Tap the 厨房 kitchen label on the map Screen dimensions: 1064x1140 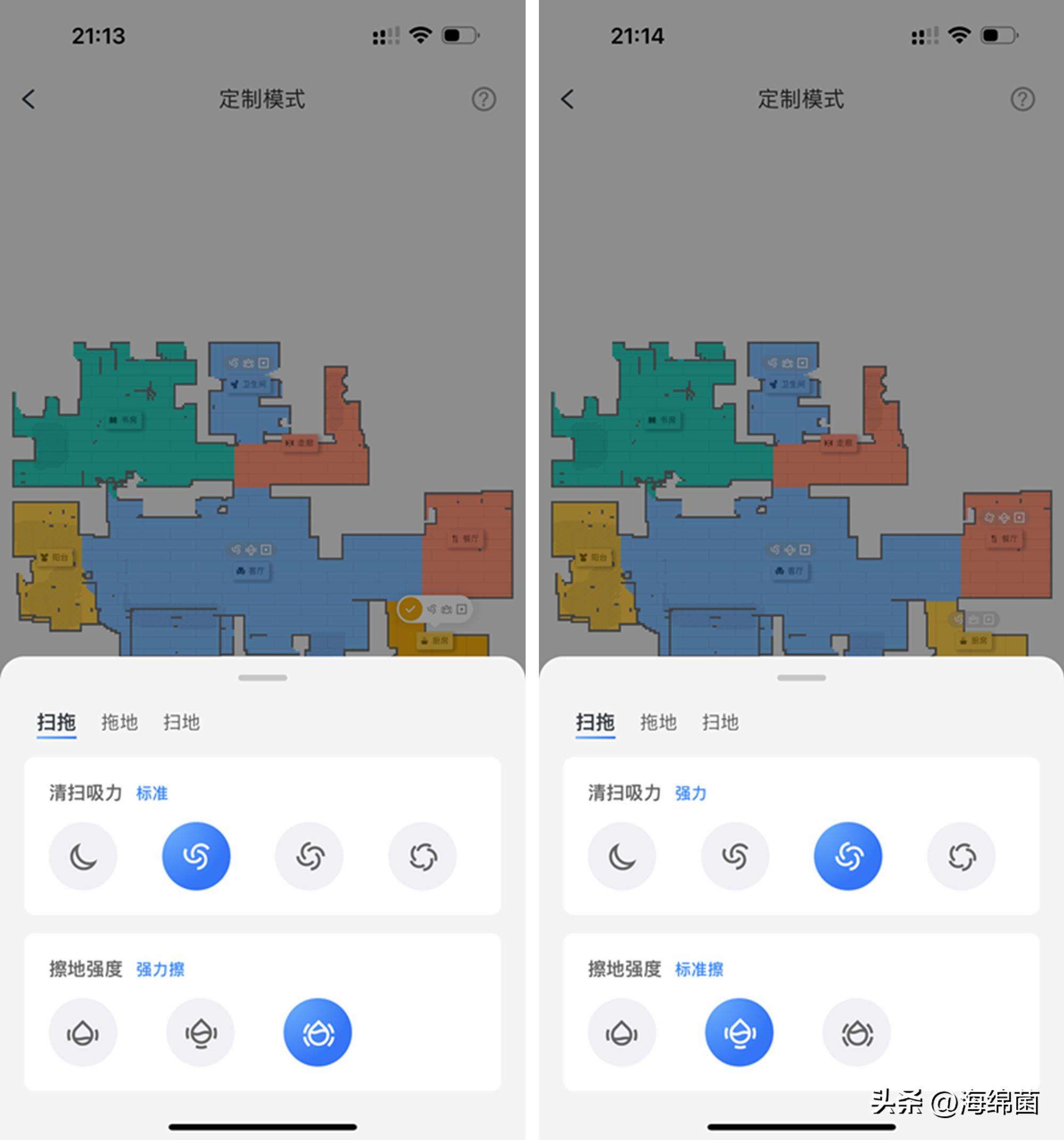(434, 642)
